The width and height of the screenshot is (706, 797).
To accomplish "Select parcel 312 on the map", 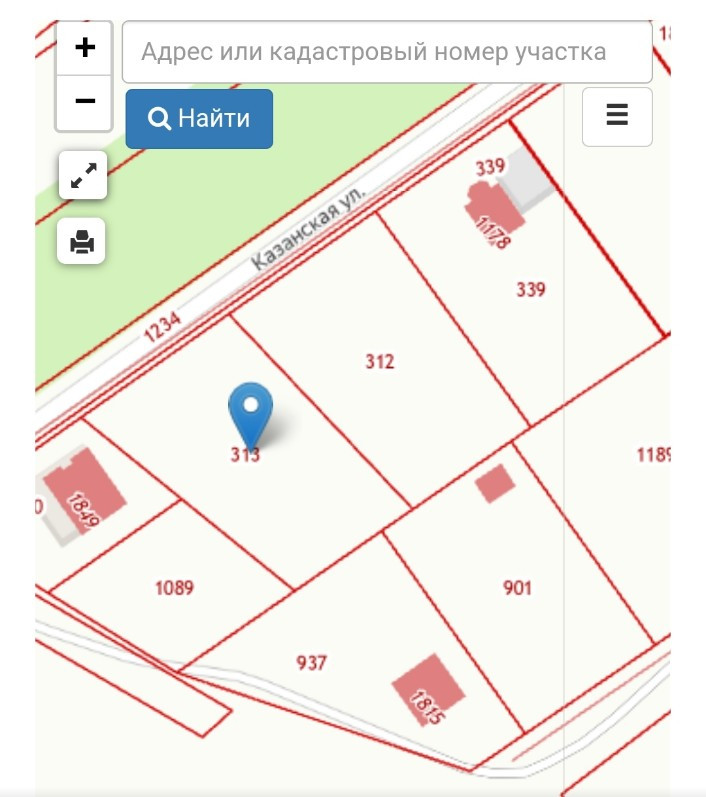I will click(380, 361).
